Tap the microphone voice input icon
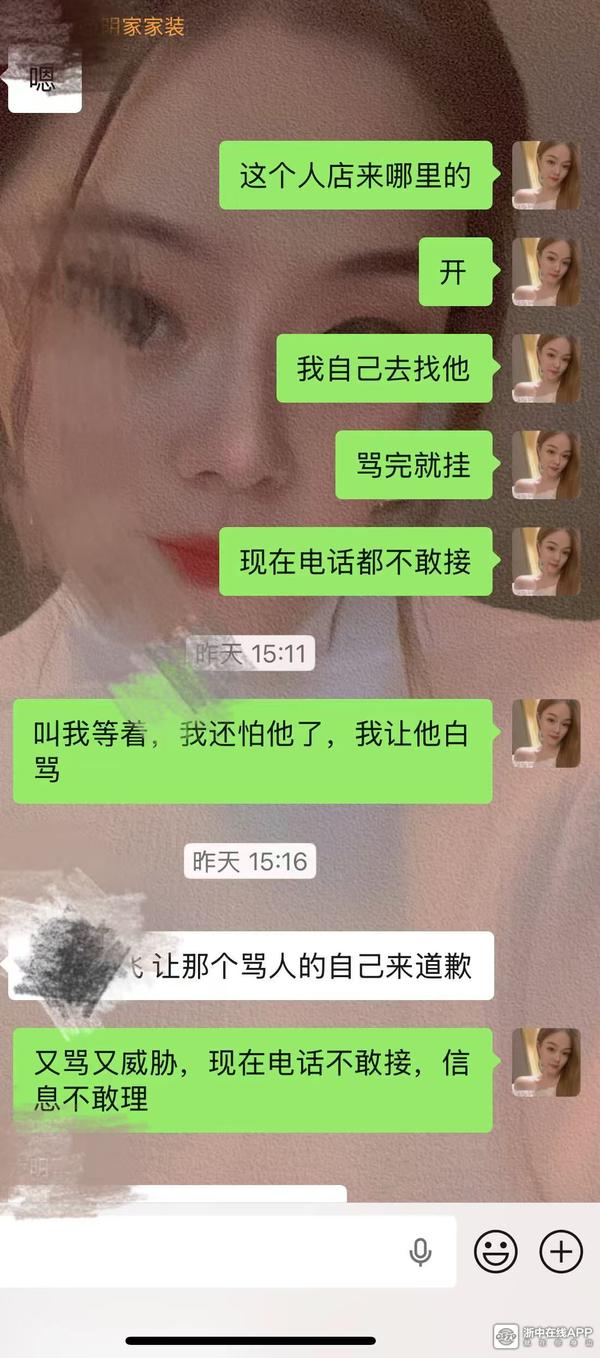Viewport: 600px width, 1358px height. [421, 1251]
